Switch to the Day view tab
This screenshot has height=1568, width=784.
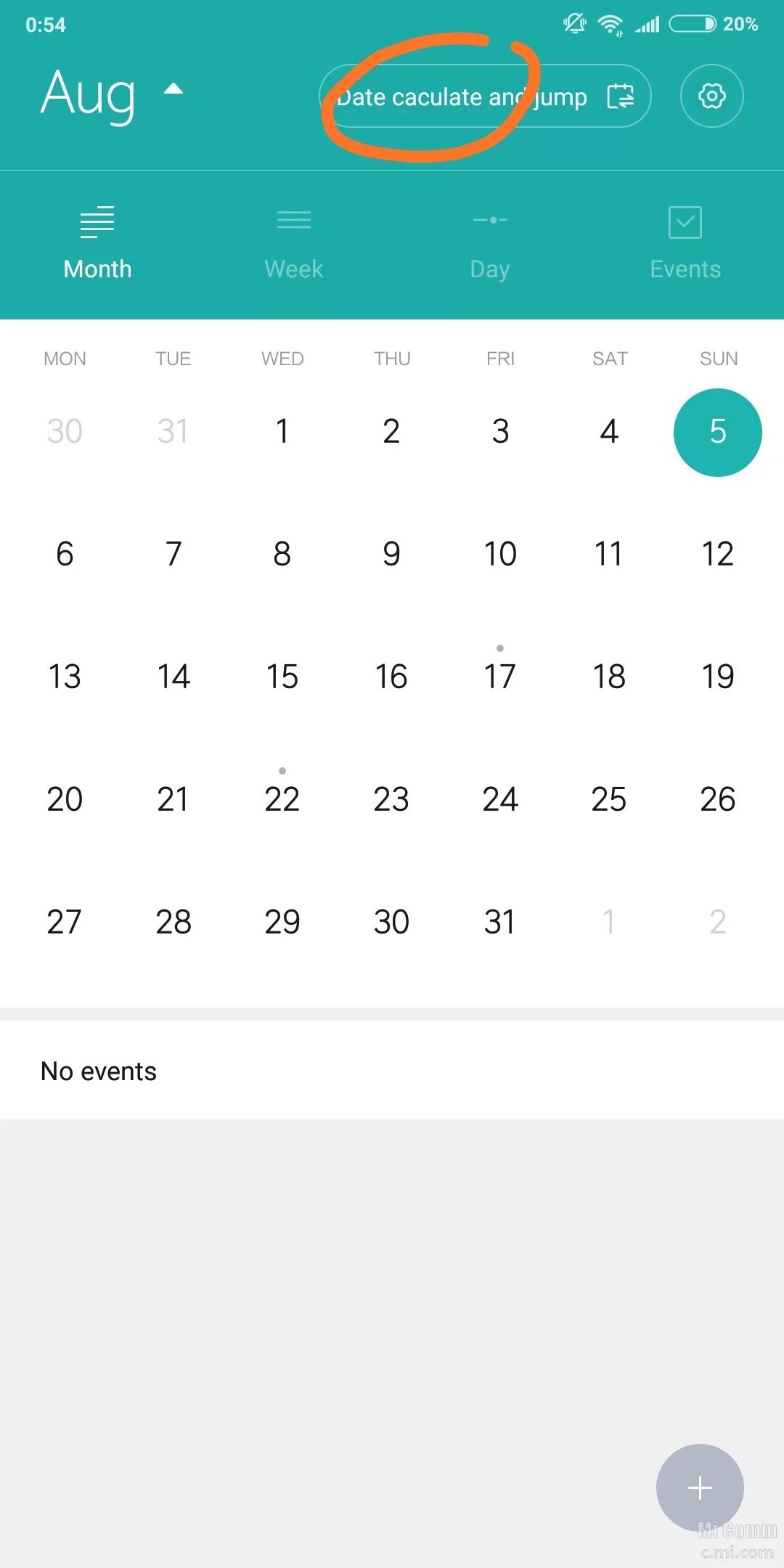click(x=490, y=244)
